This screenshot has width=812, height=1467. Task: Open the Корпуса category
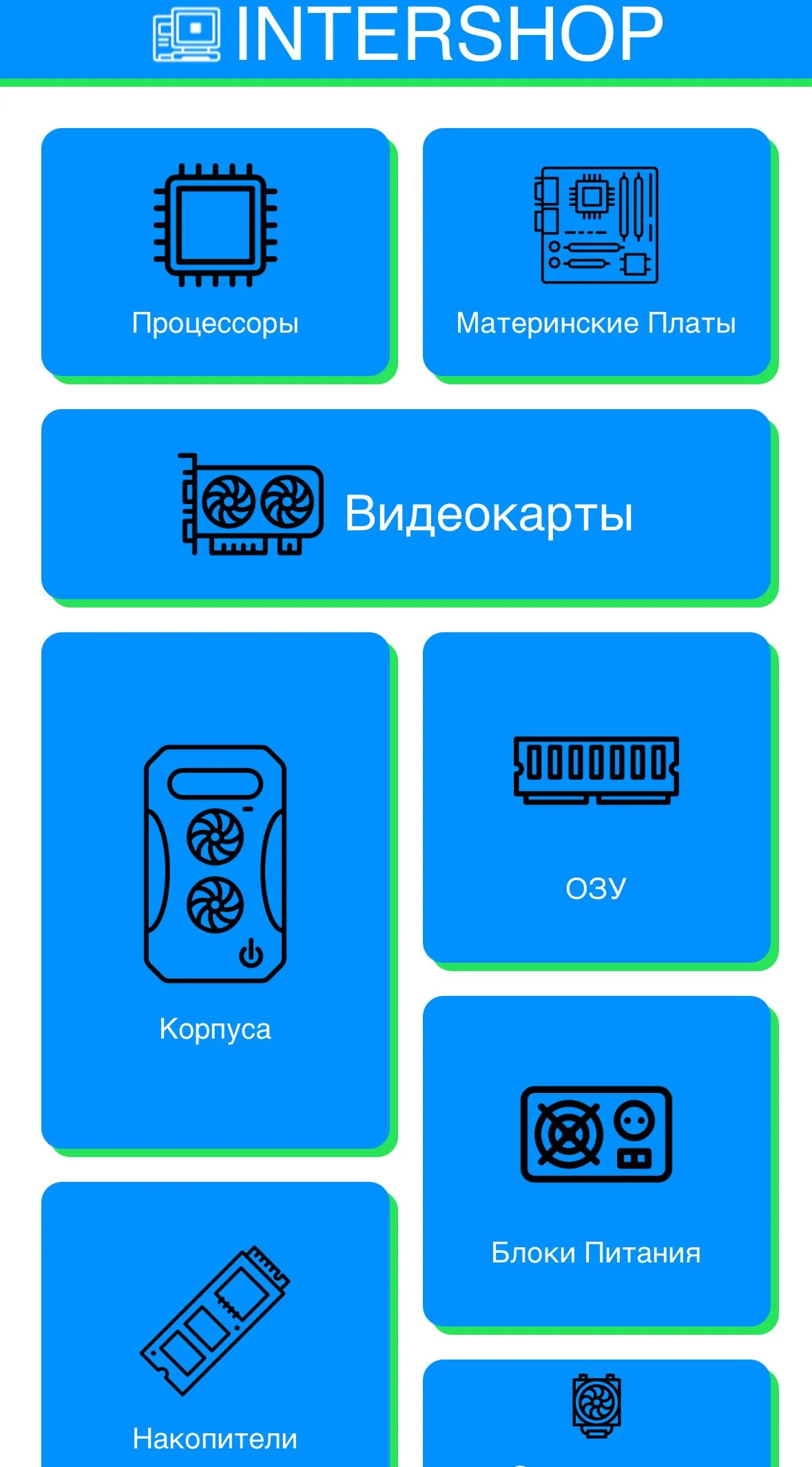coord(216,891)
